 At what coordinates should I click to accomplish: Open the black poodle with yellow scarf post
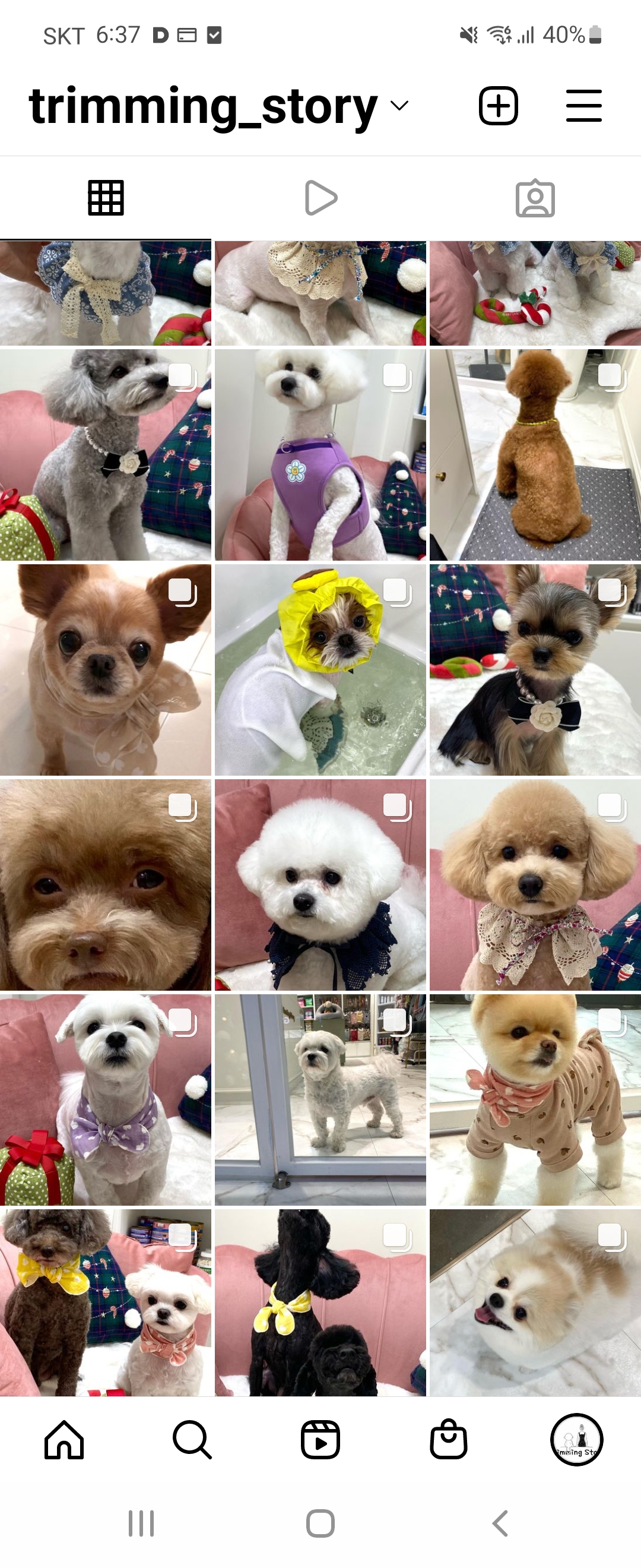pyautogui.click(x=320, y=1303)
